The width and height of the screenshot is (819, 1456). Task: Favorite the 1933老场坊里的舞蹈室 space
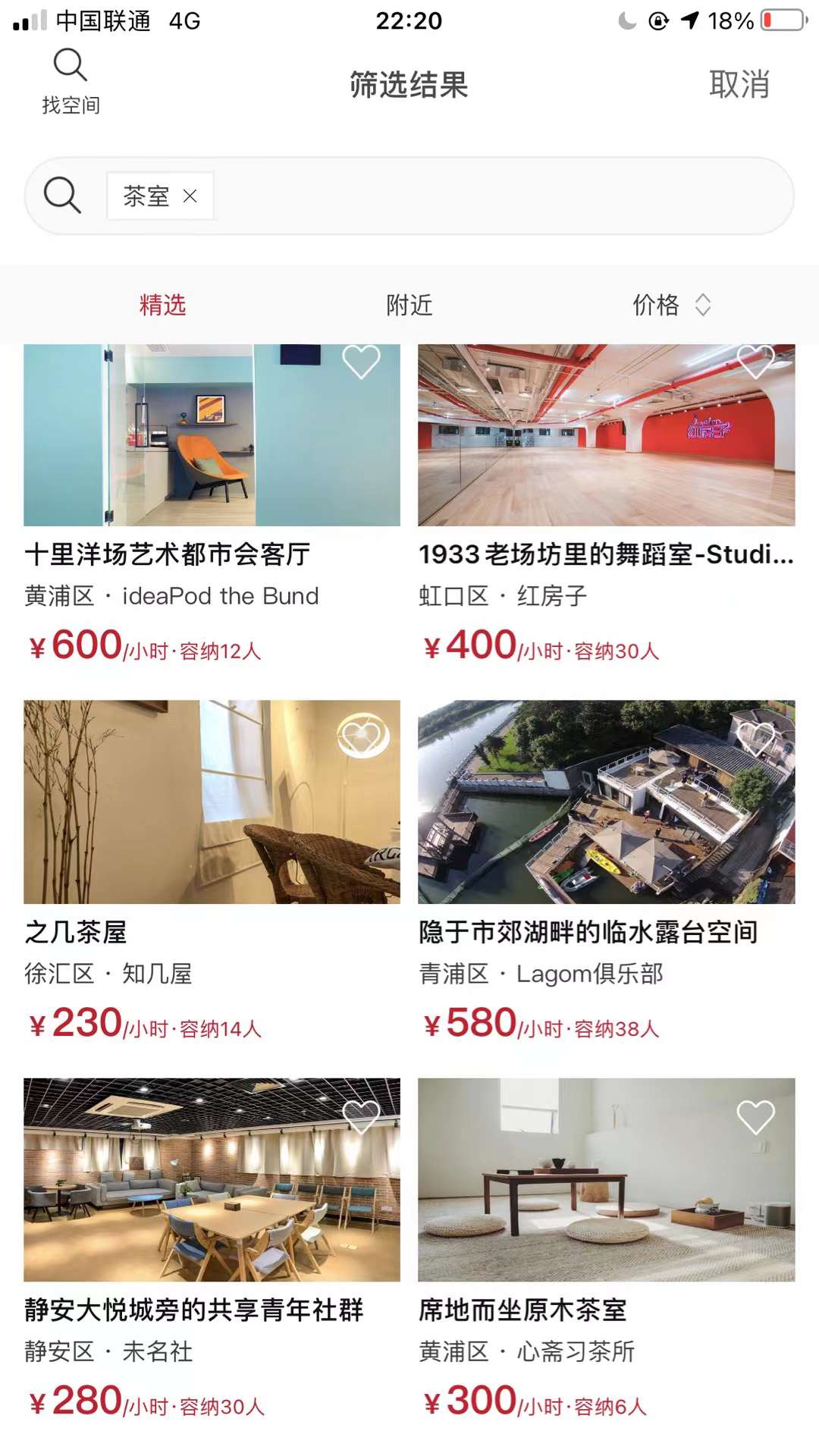755,361
